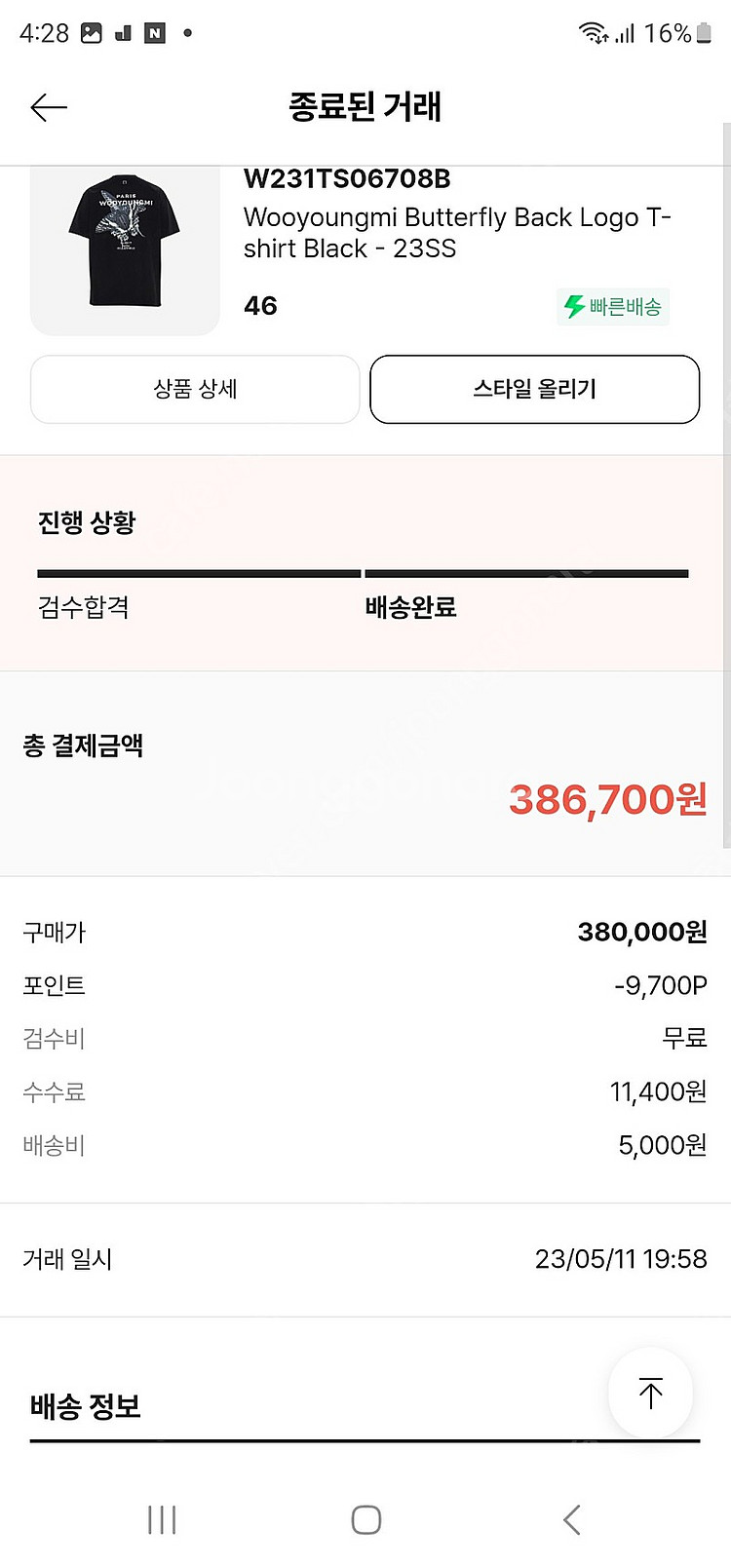Viewport: 731px width, 1568px height.
Task: Tap the system back button
Action: coord(572,1519)
